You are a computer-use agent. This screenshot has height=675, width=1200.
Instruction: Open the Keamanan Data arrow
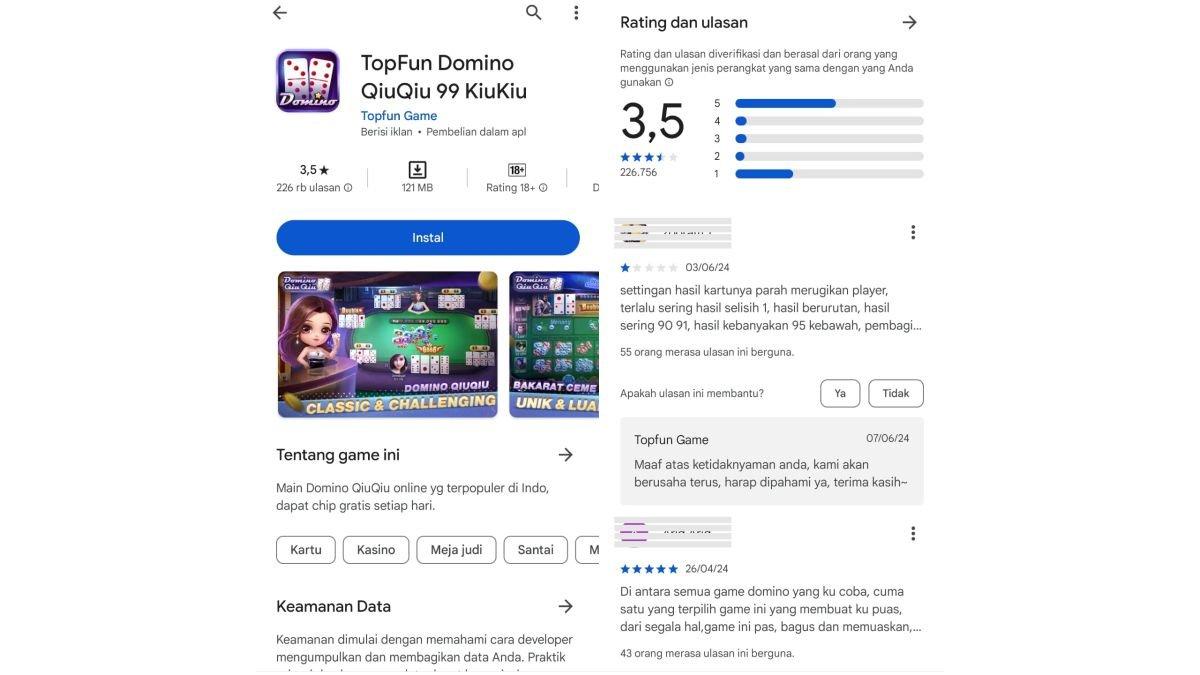(566, 607)
